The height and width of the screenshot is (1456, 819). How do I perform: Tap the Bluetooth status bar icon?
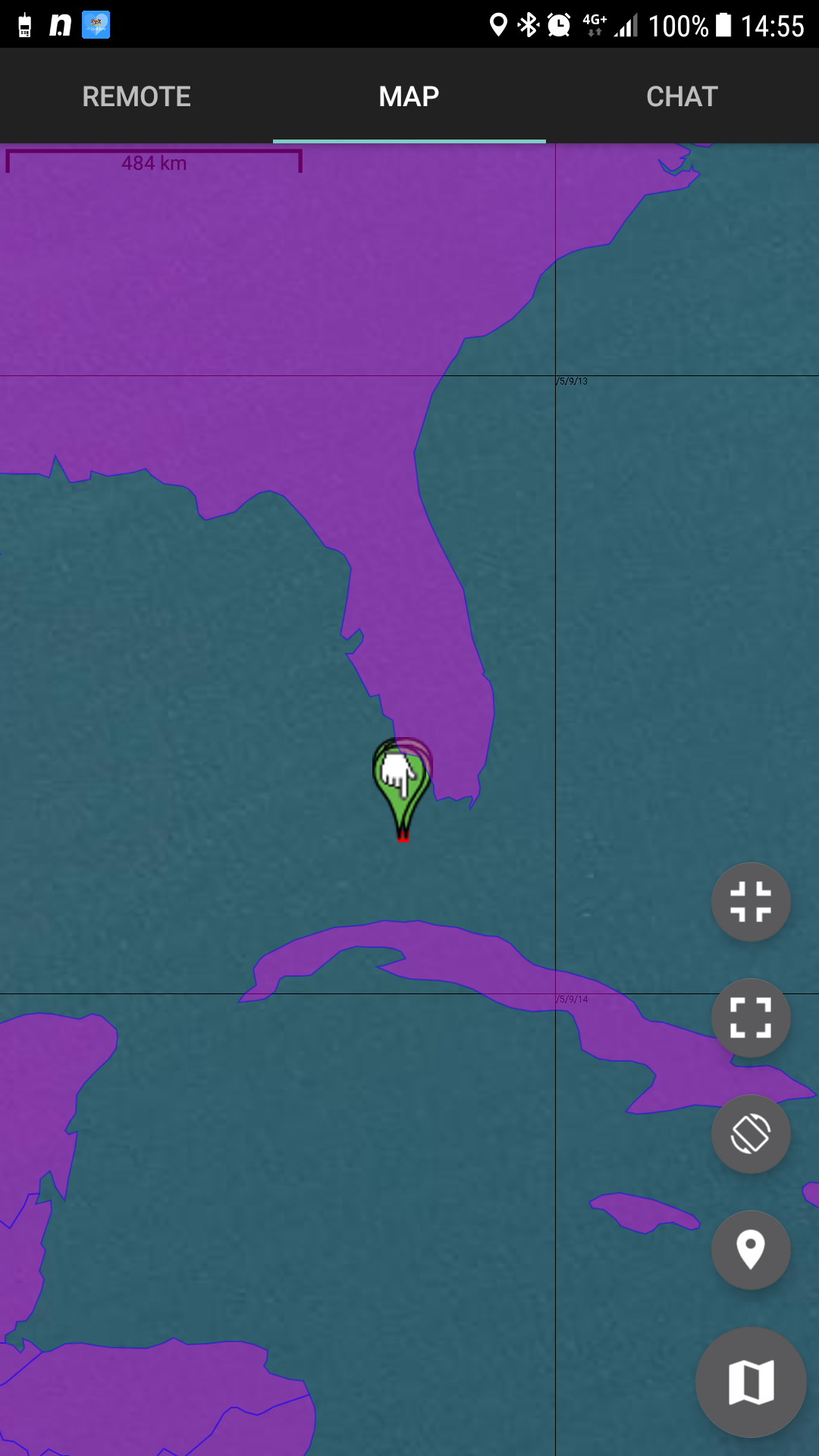[x=526, y=23]
